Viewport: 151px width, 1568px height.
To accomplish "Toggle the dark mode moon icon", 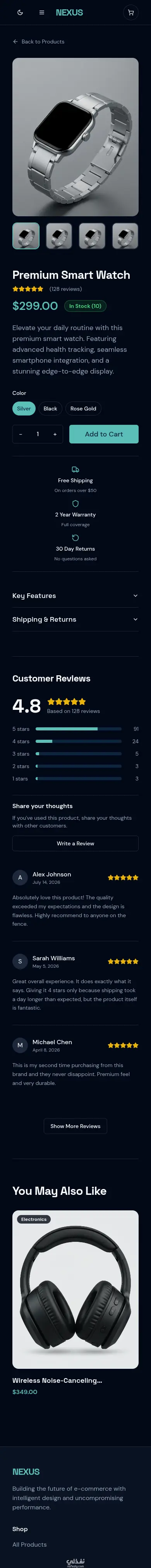I will point(20,12).
